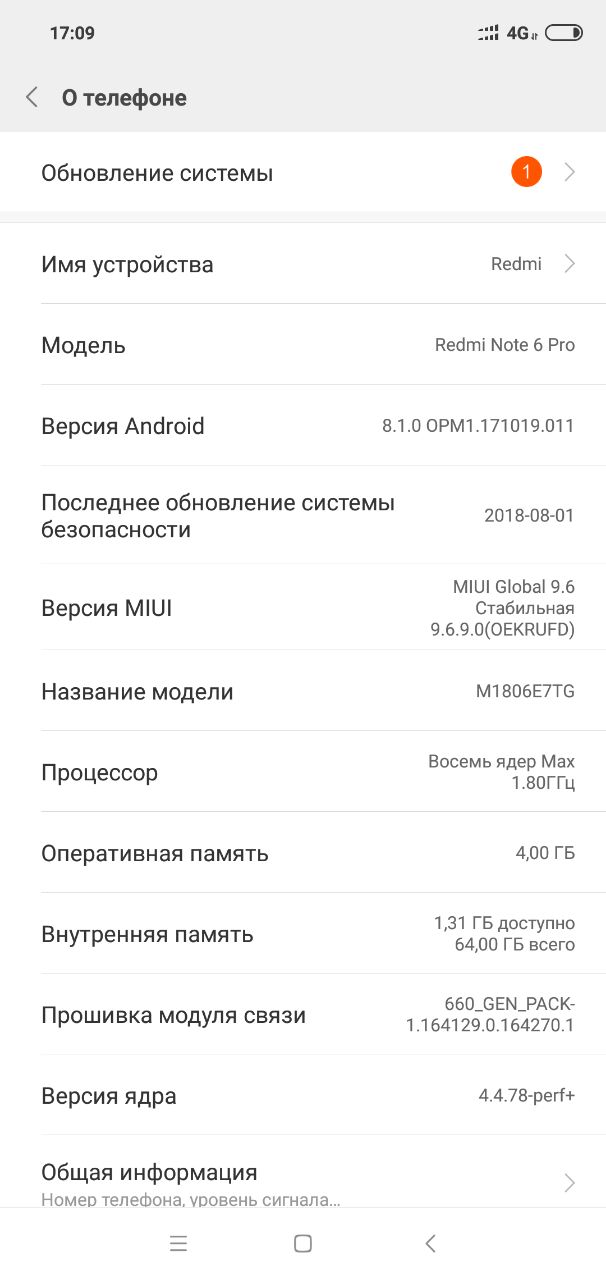Open Обновление системы
This screenshot has width=606, height=1280.
(x=303, y=173)
